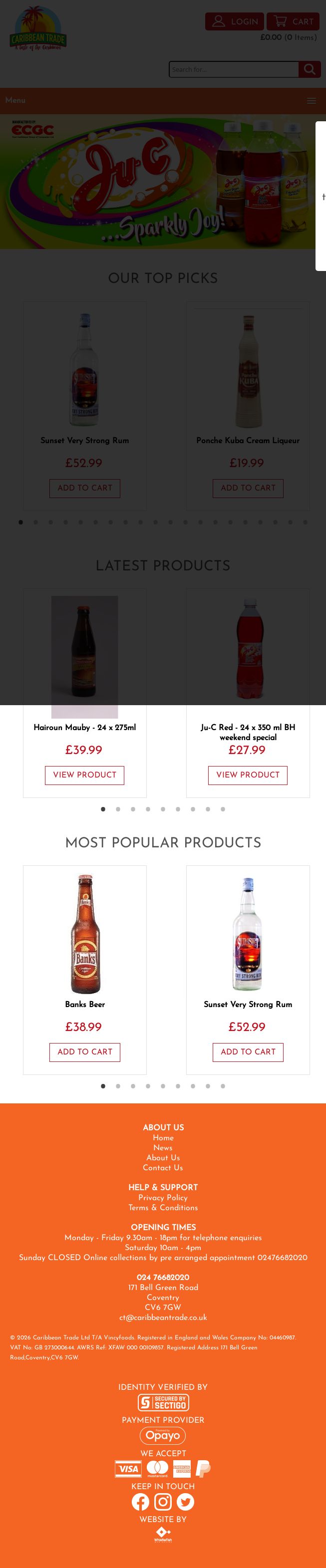Open the About Us footer link
The image size is (326, 1568).
click(x=163, y=1158)
